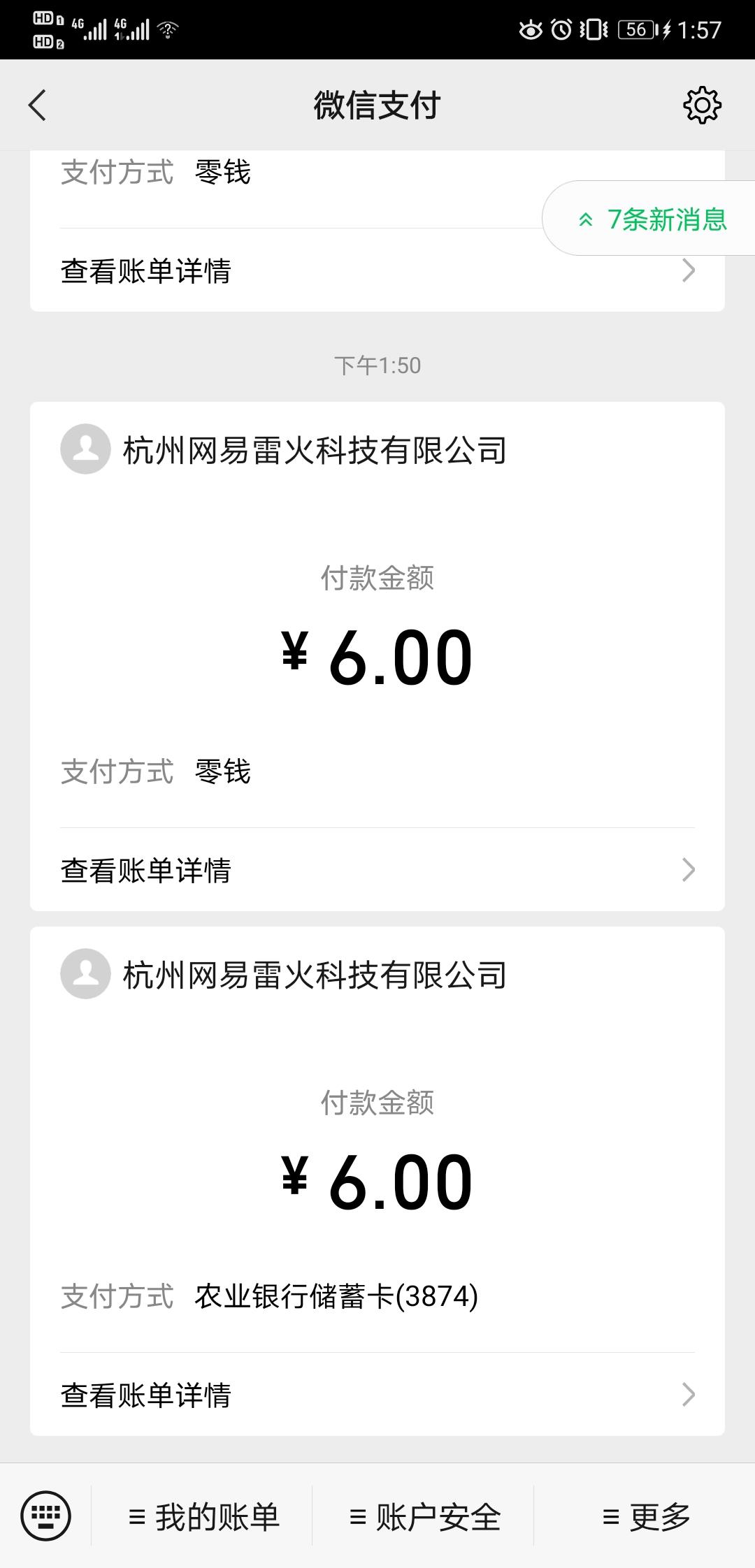View bill details for 杭州网易雷火 零钱 payment
The image size is (755, 1568).
[377, 871]
